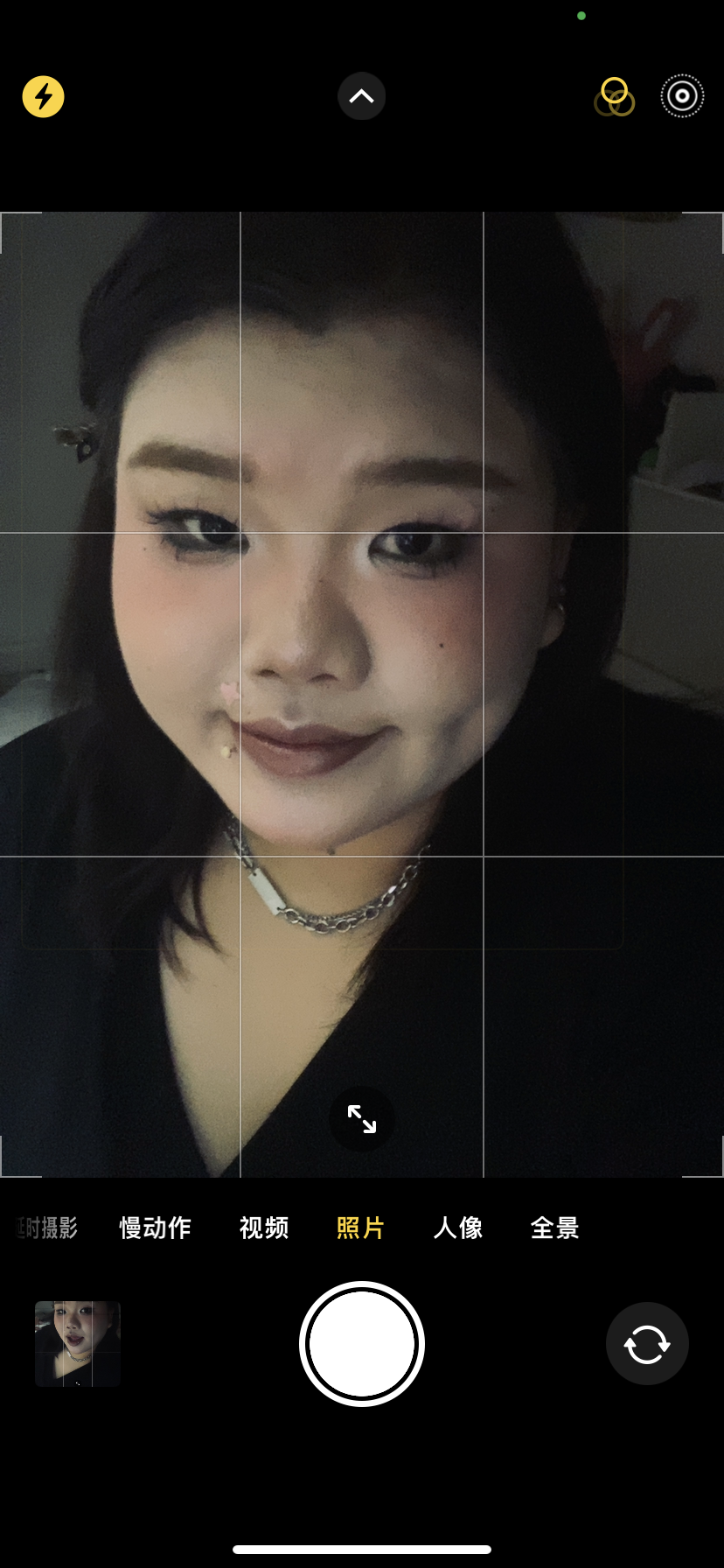Toggle the Live Photo icon
This screenshot has height=1568, width=724.
pyautogui.click(x=682, y=96)
